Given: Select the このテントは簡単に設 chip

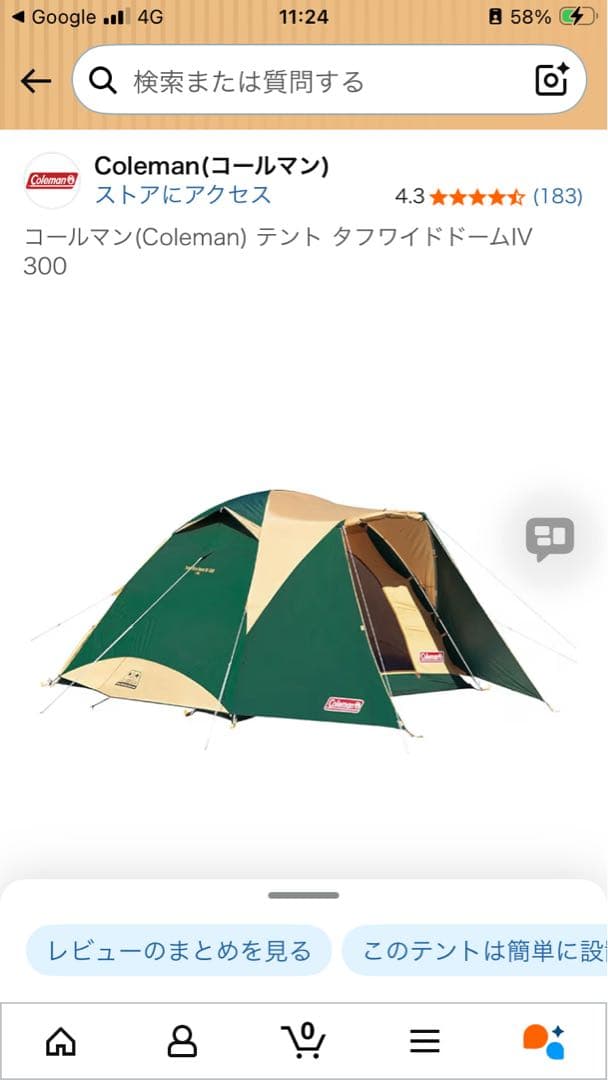Looking at the screenshot, I should tap(480, 950).
